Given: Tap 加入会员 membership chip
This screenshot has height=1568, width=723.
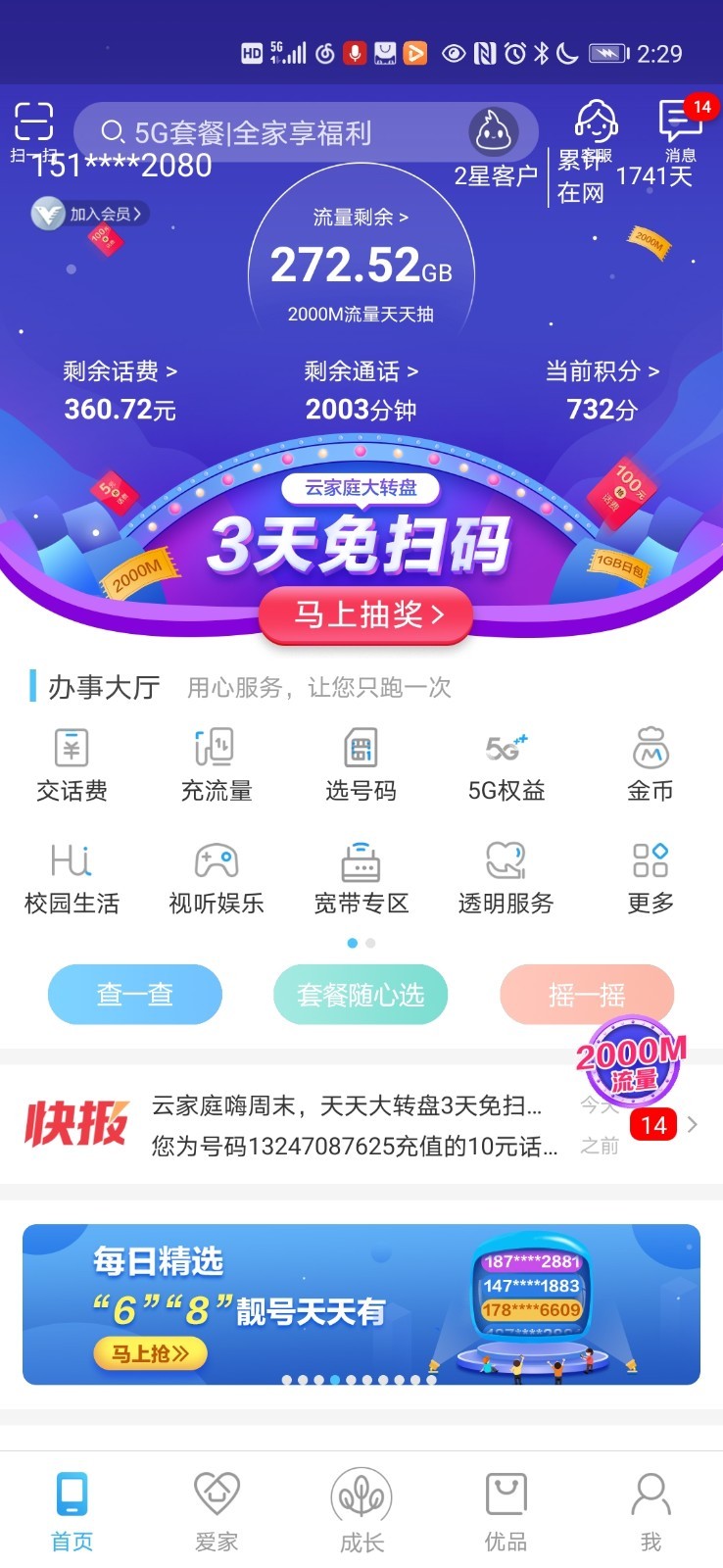Looking at the screenshot, I should pyautogui.click(x=91, y=214).
